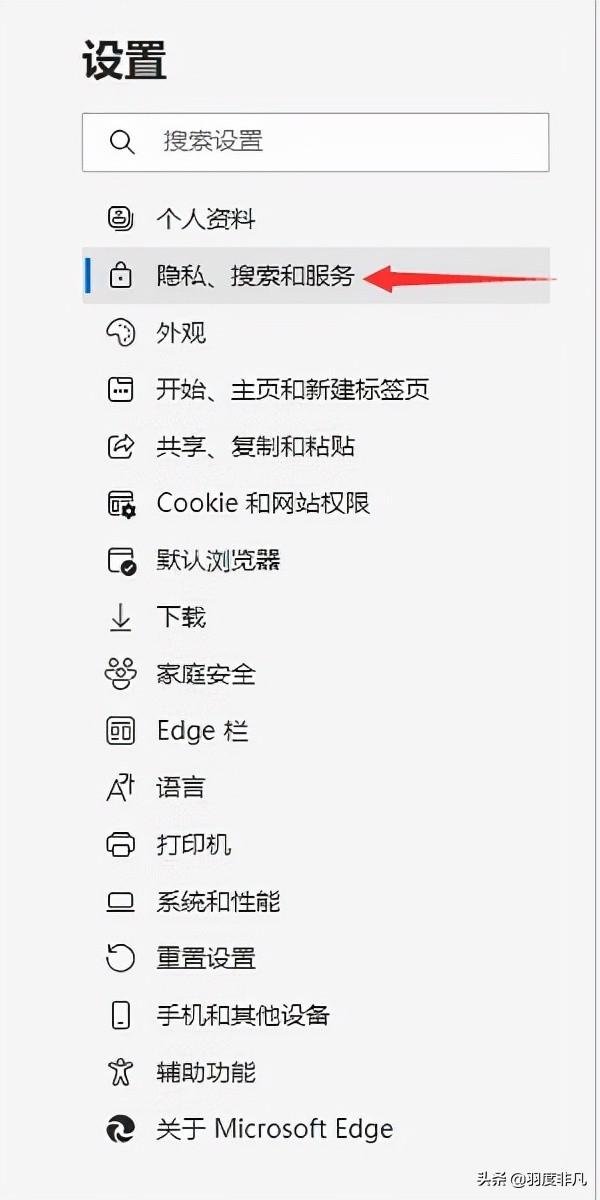
Task: Open Edge 栏 settings
Action: (202, 731)
